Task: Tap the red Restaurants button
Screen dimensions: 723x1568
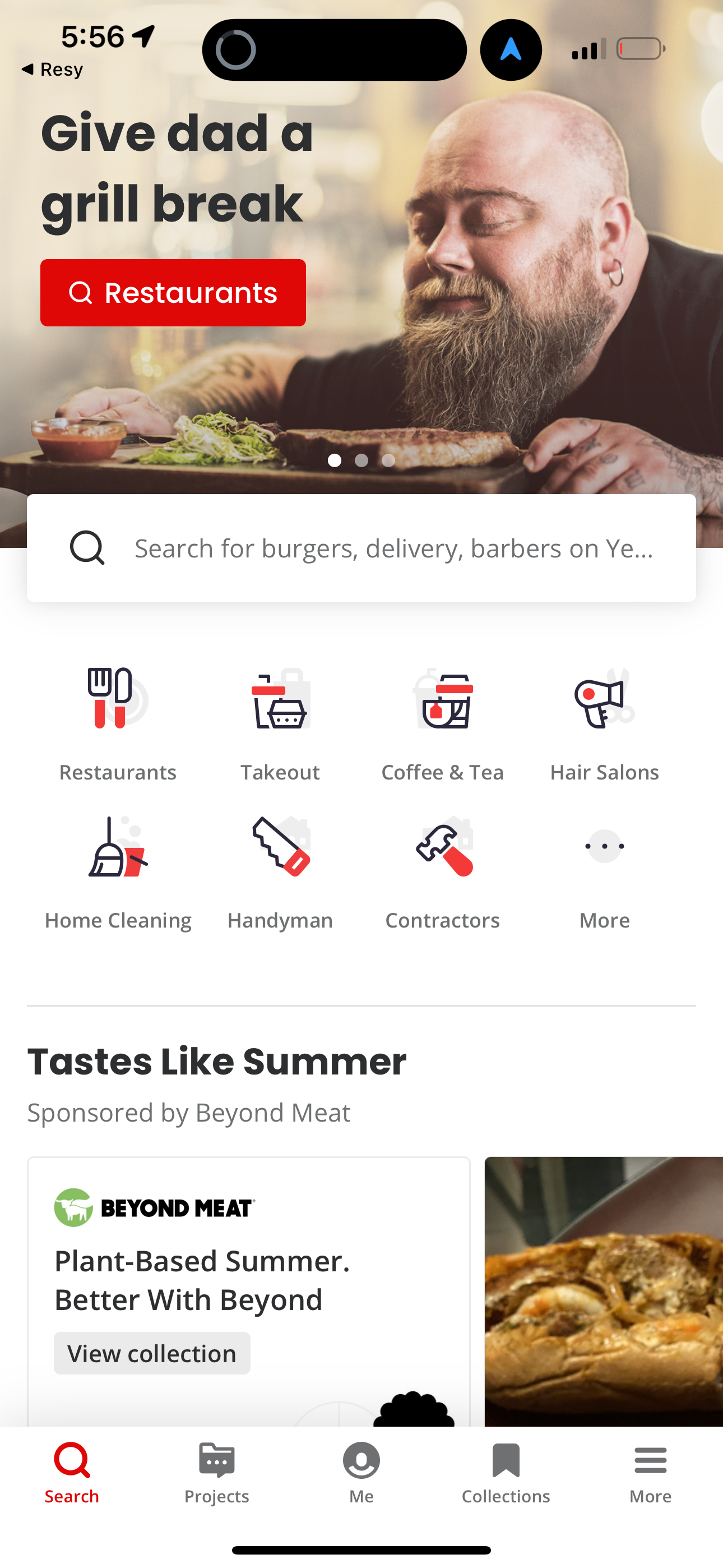Action: click(x=173, y=292)
